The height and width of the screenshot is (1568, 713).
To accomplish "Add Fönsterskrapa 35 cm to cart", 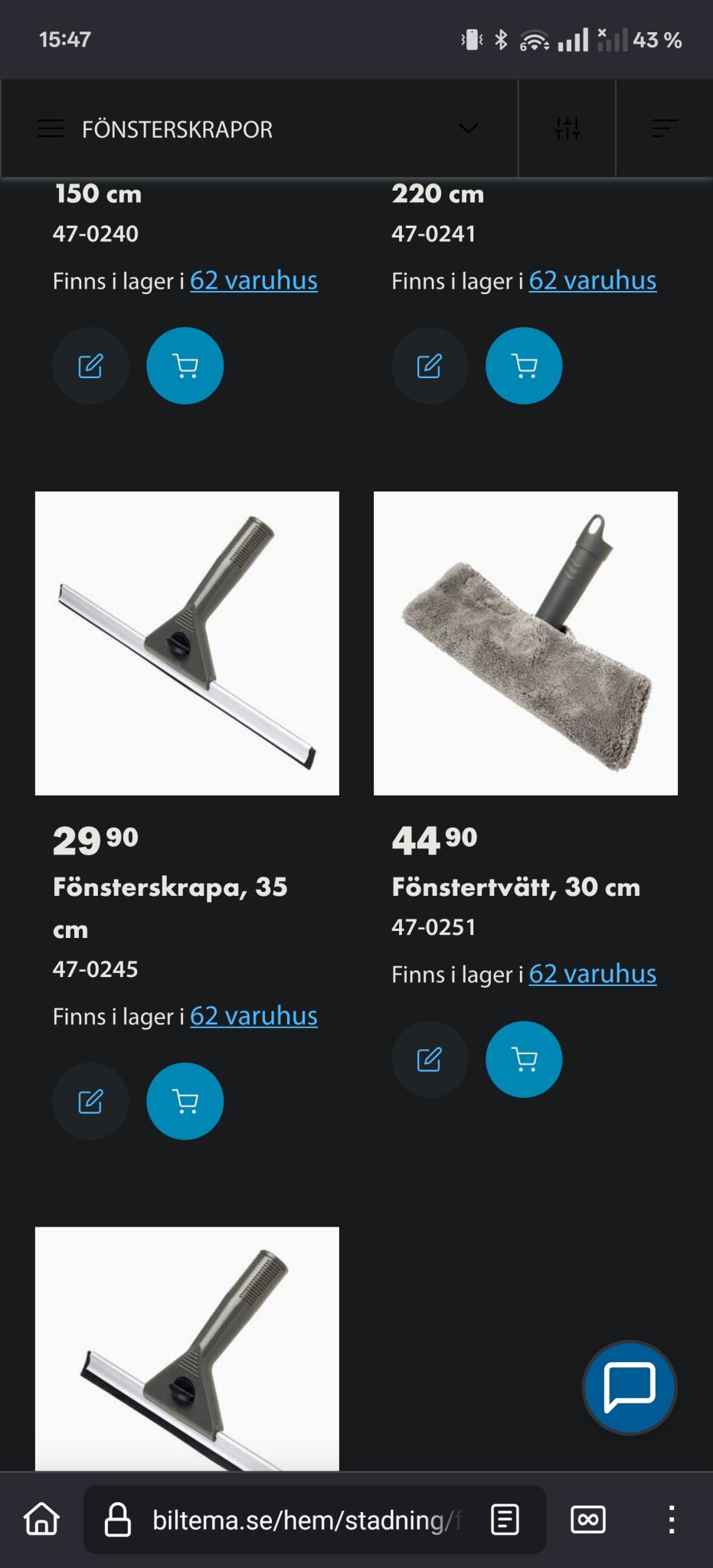I will tap(185, 1101).
